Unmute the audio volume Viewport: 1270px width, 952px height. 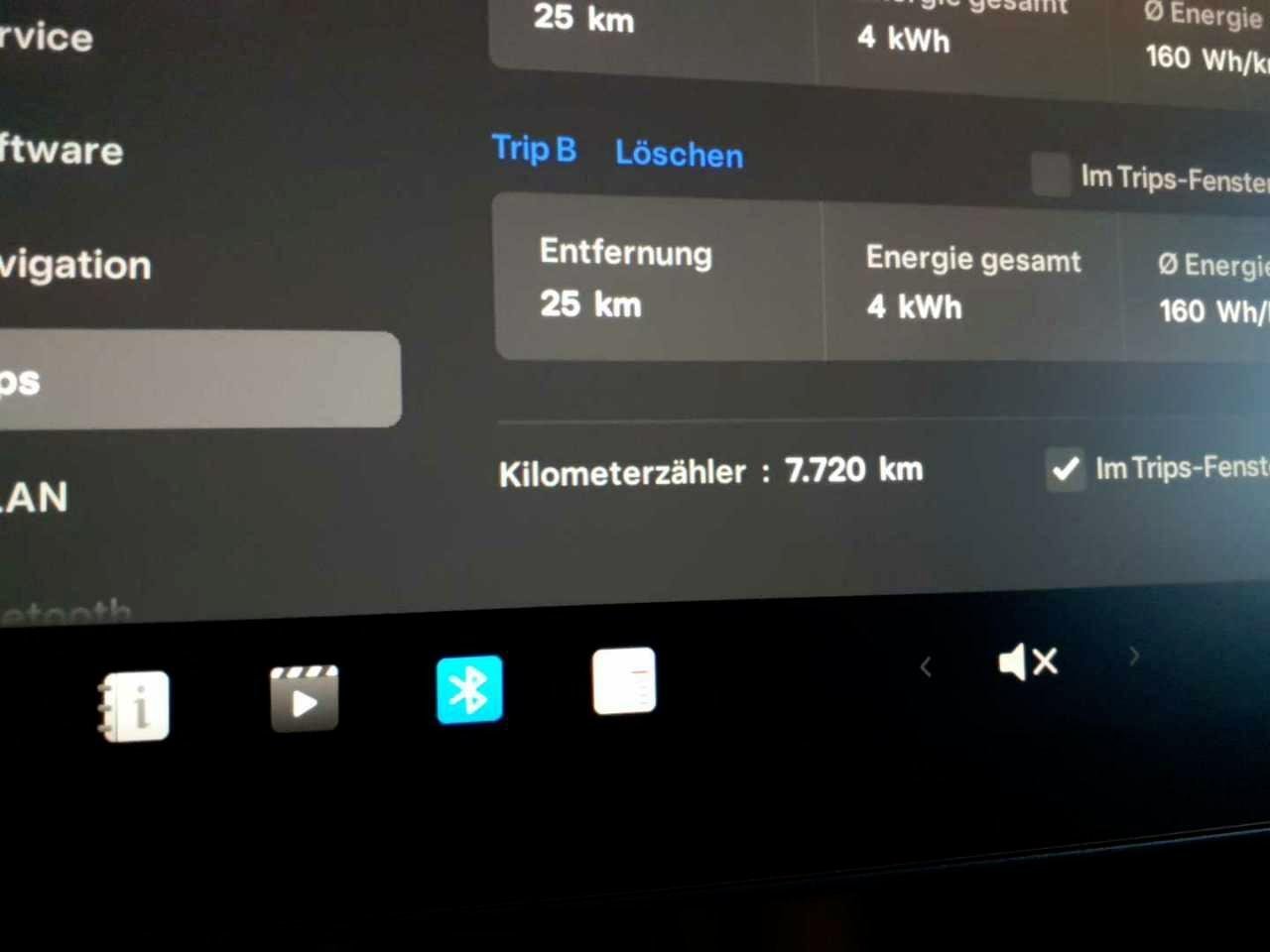1028,661
